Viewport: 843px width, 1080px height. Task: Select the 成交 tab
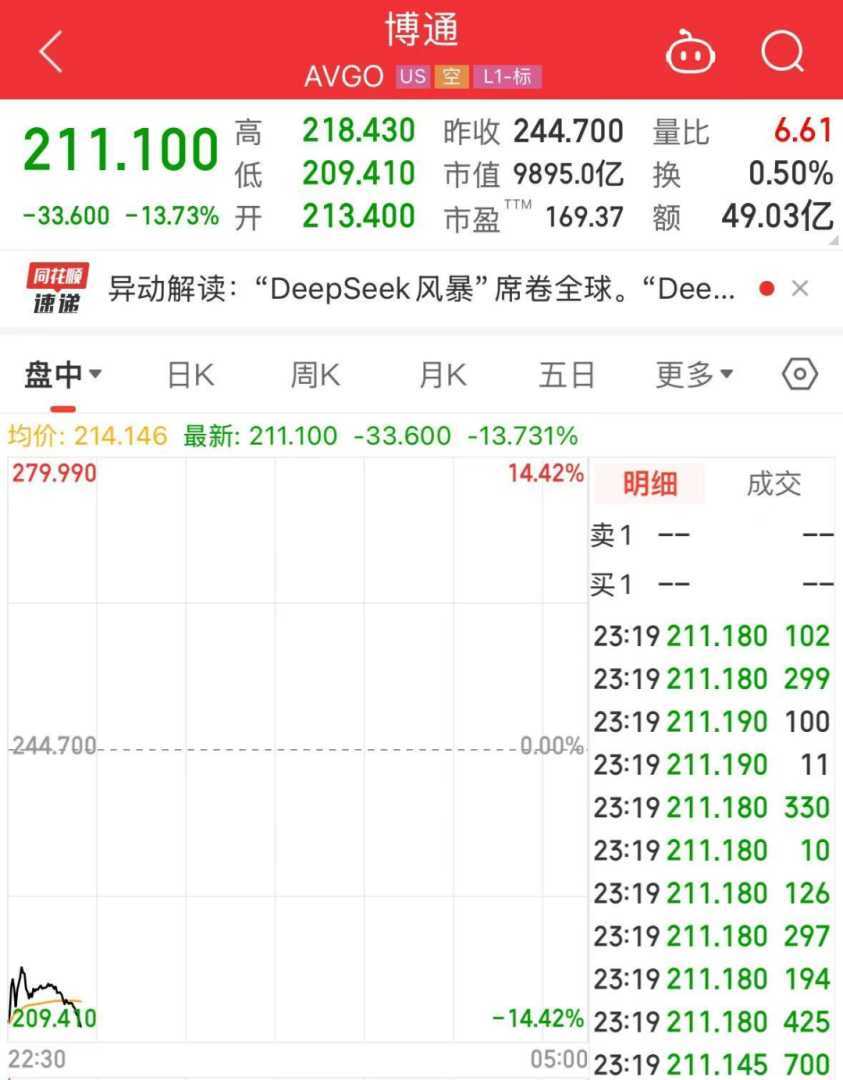point(774,484)
